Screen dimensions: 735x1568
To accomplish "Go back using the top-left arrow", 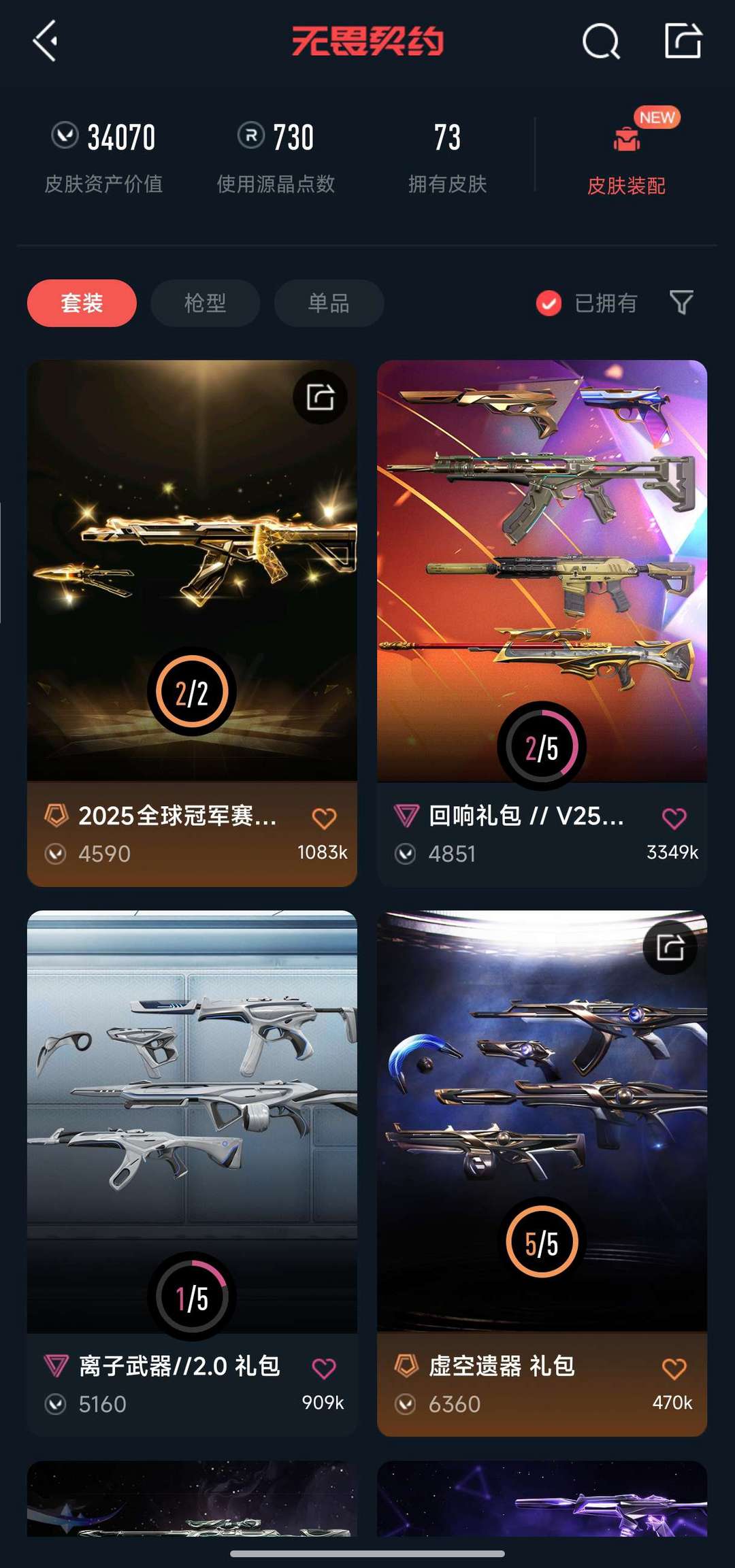I will tap(45, 41).
